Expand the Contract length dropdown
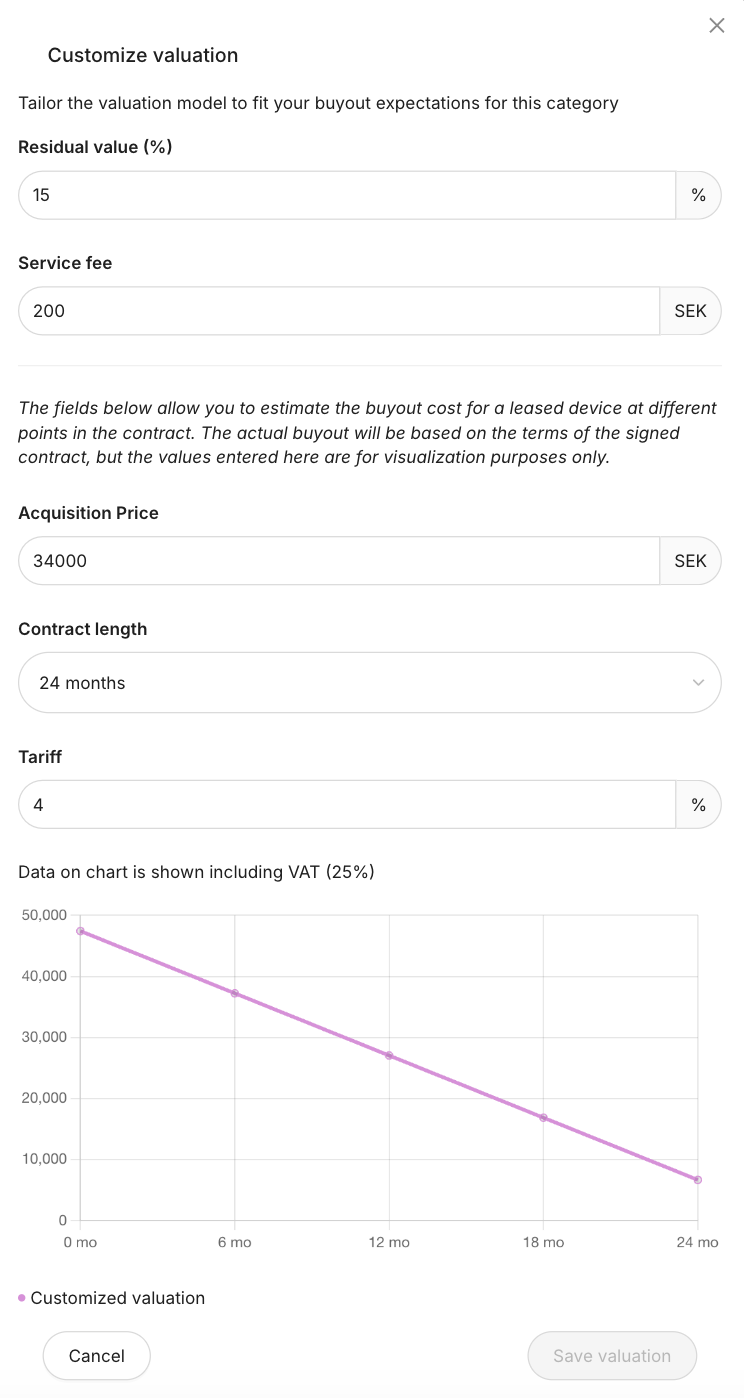Screen dimensions: 744x1398 coord(370,683)
